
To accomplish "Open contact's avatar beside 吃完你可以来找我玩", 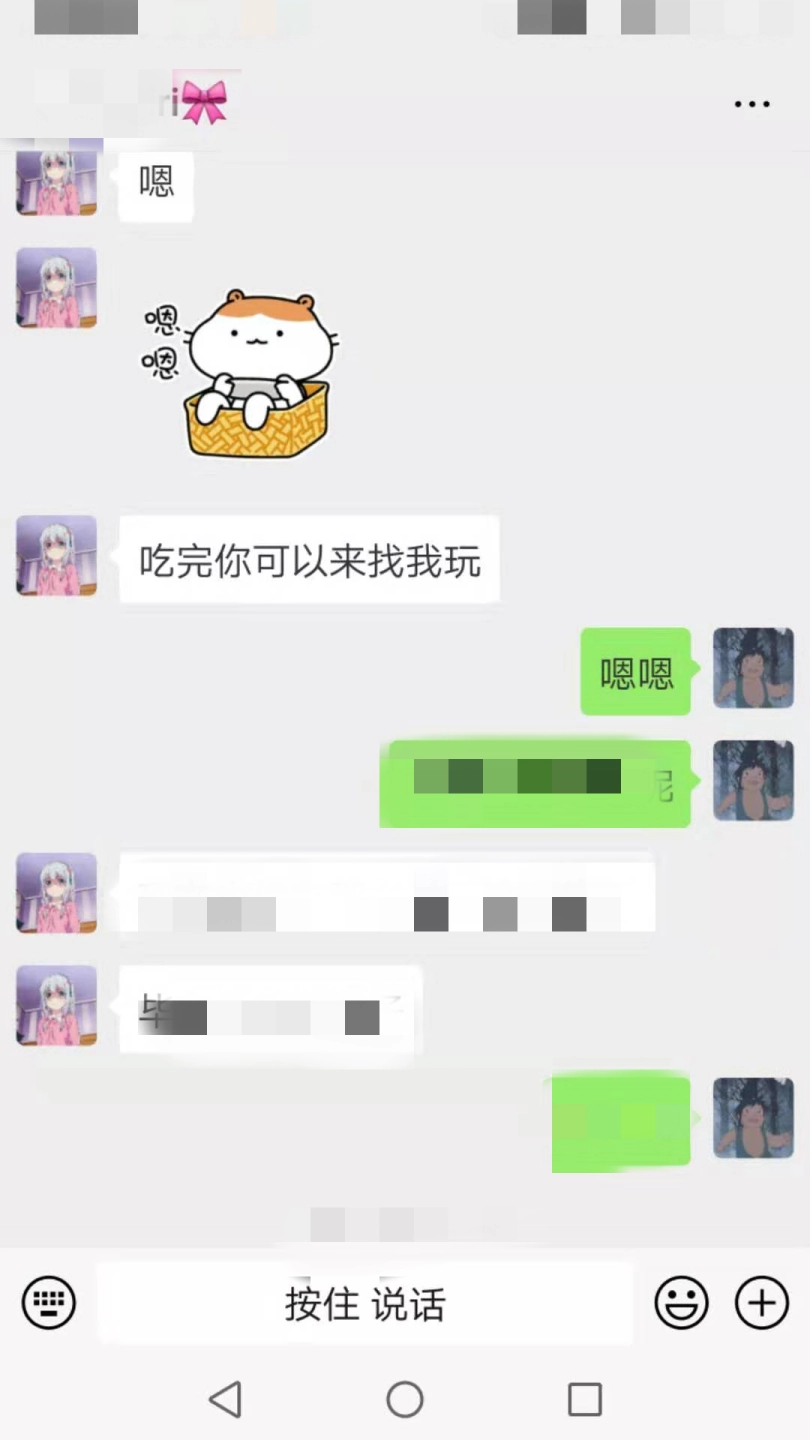I will click(56, 556).
